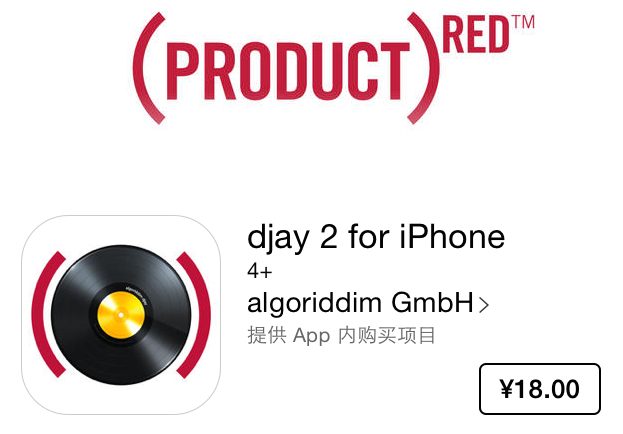Viewport: 623px width, 434px height.
Task: Open algoriddim GmbH developer page
Action: pyautogui.click(x=367, y=303)
